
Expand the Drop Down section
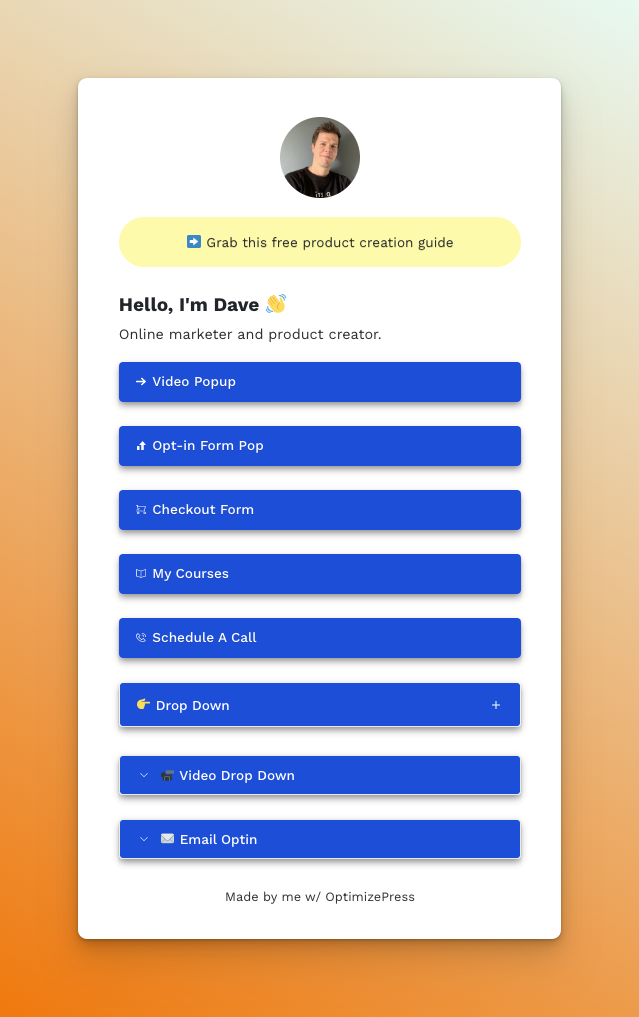[x=320, y=705]
